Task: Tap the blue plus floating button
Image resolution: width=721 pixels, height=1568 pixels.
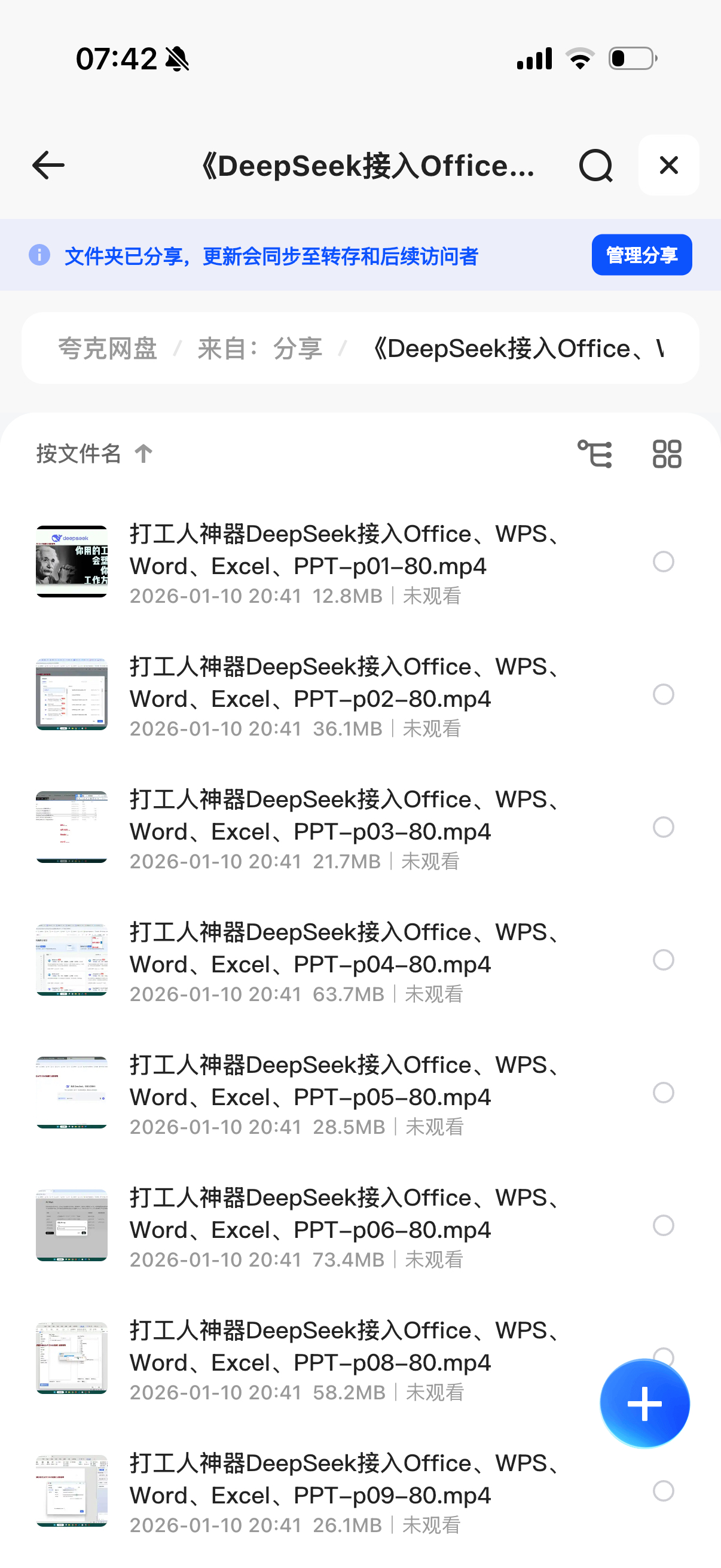Action: (644, 1403)
